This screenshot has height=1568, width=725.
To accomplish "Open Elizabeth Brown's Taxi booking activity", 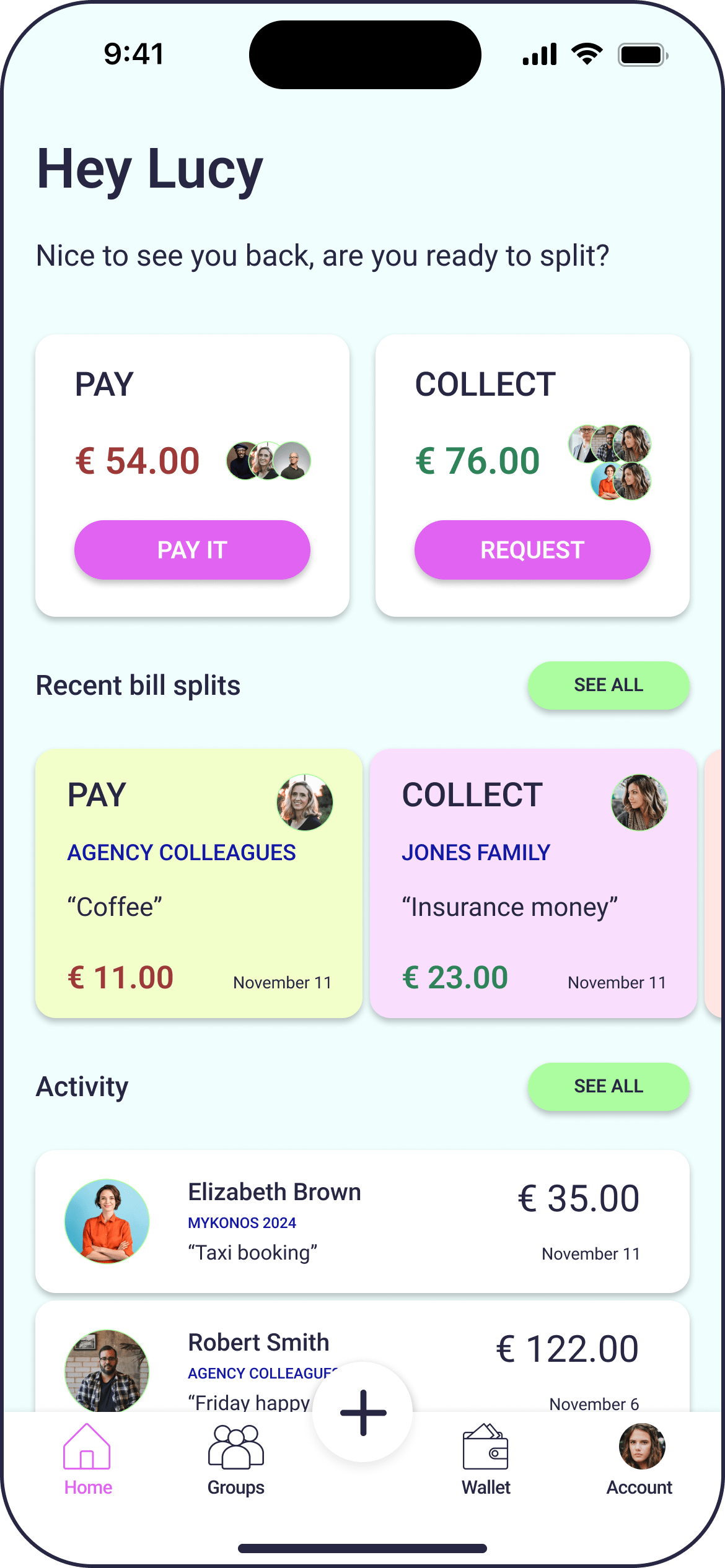I will pos(362,1221).
